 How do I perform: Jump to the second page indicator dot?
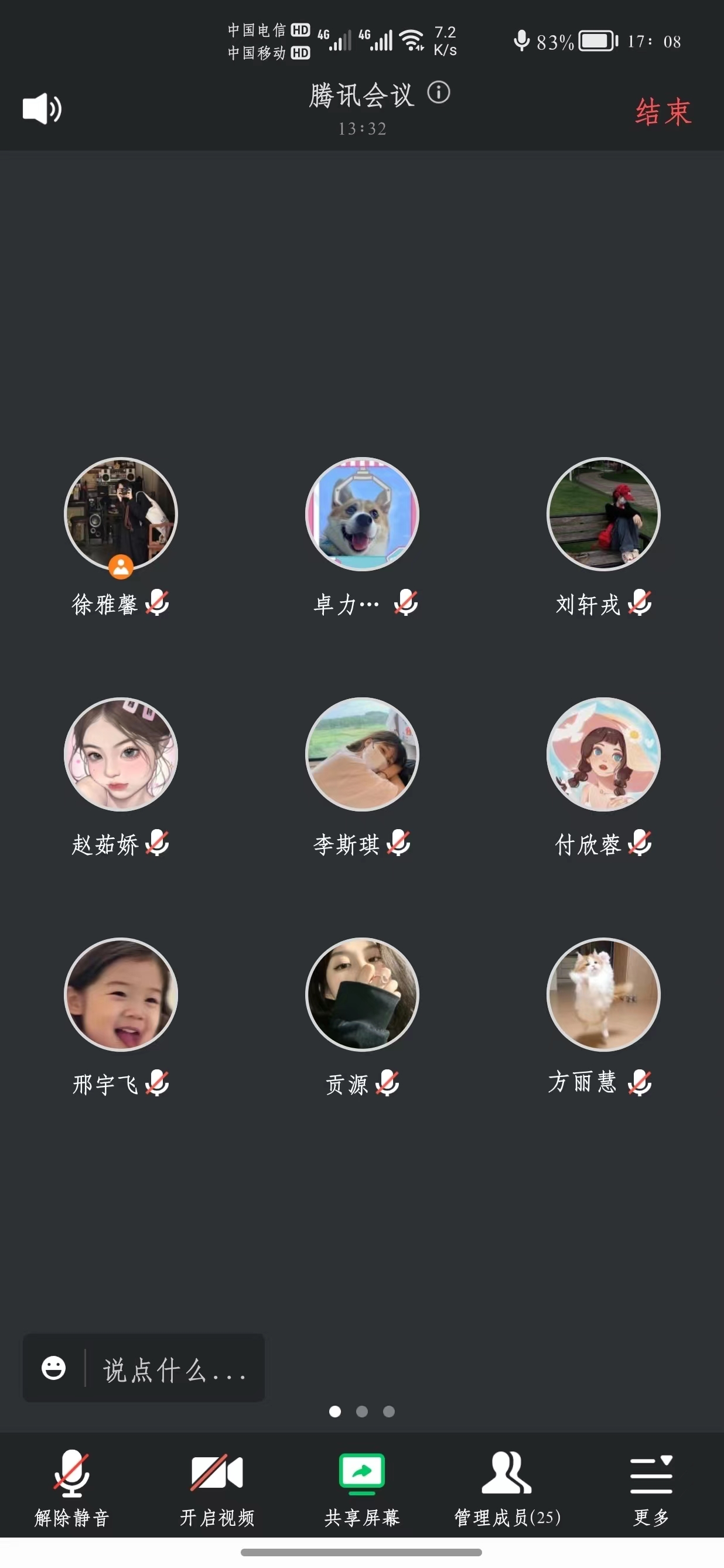click(x=362, y=1412)
